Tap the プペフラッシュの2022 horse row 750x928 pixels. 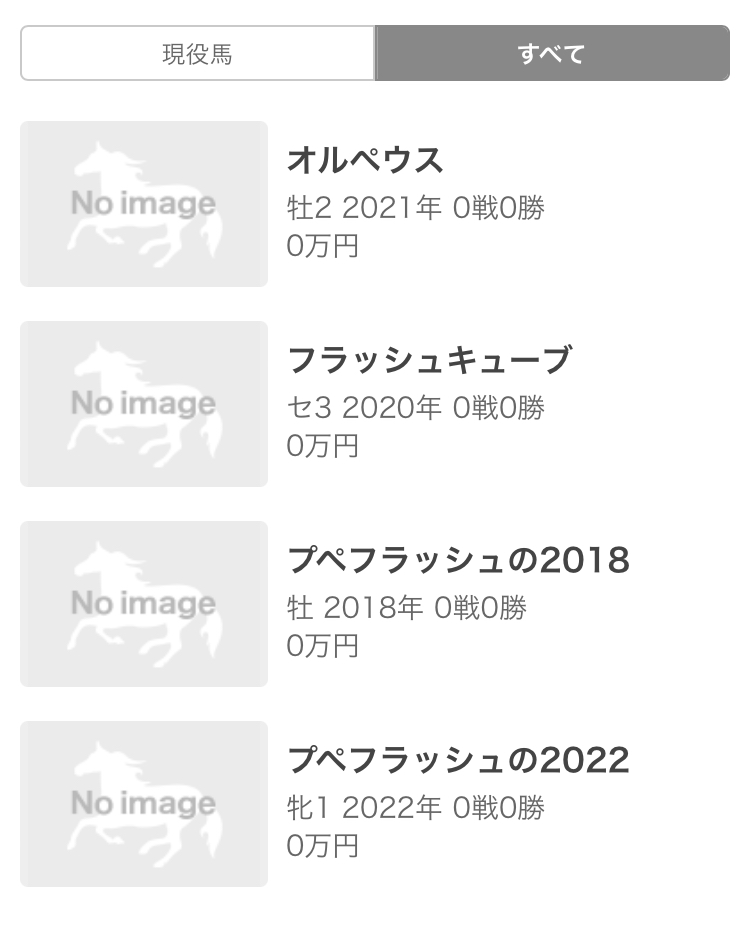tap(458, 761)
